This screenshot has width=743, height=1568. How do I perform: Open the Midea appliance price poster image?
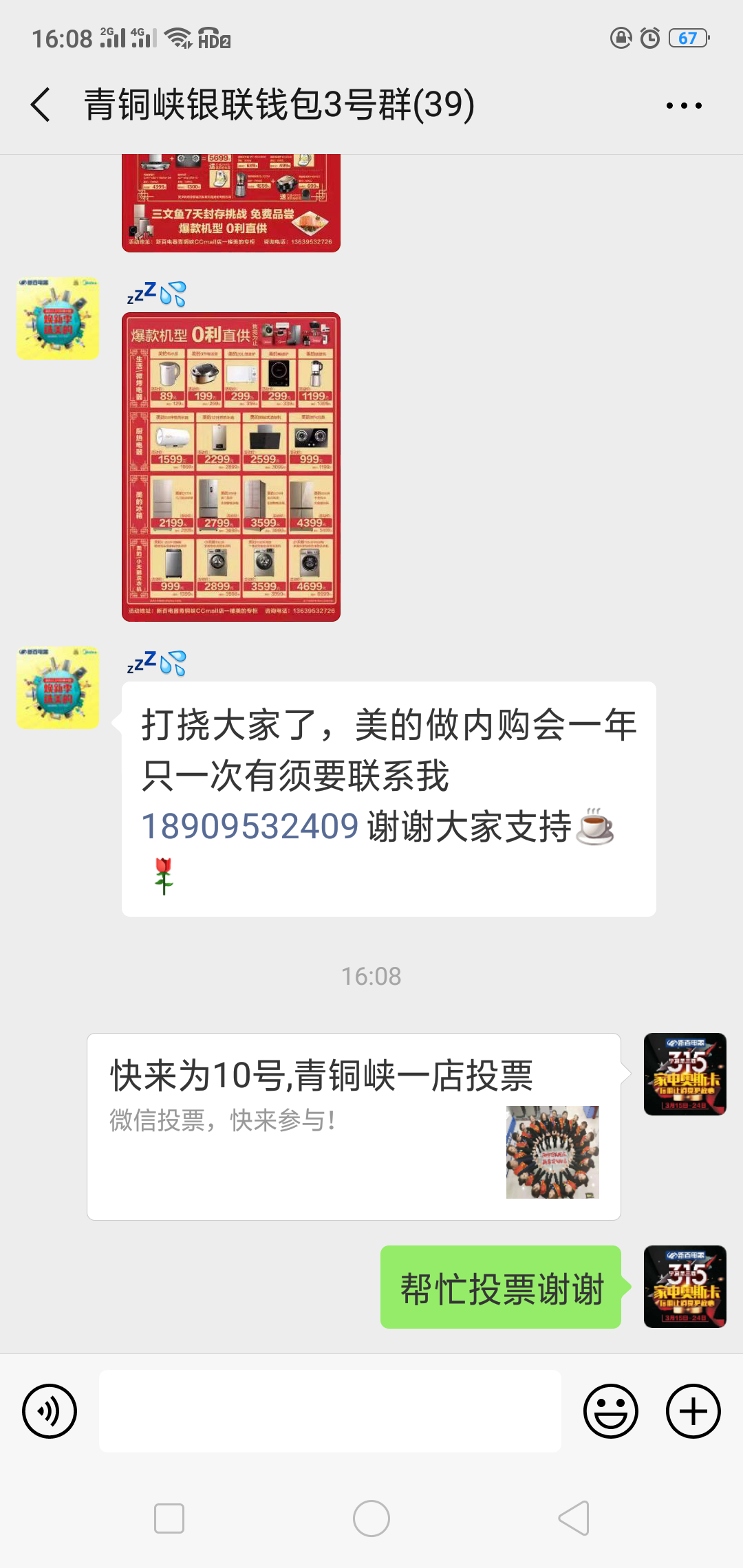tap(231, 467)
